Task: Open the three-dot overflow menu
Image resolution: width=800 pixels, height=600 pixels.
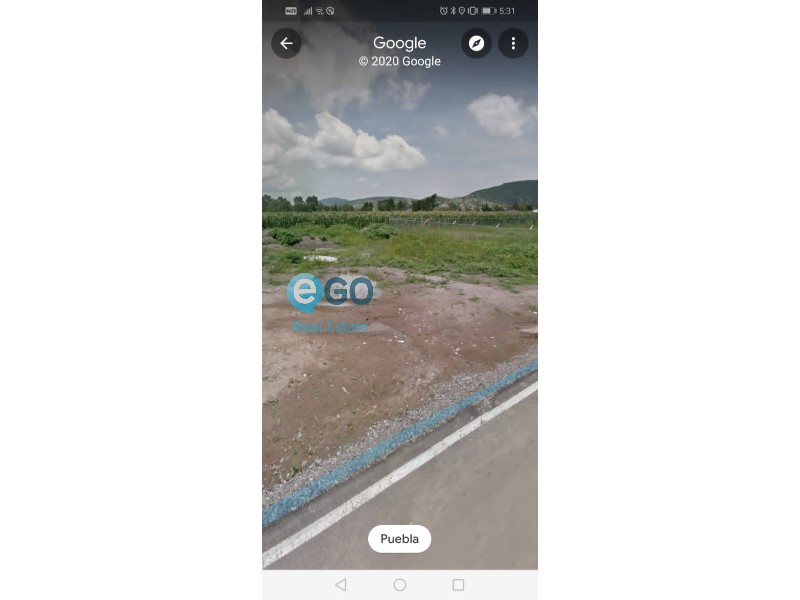Action: (x=513, y=43)
